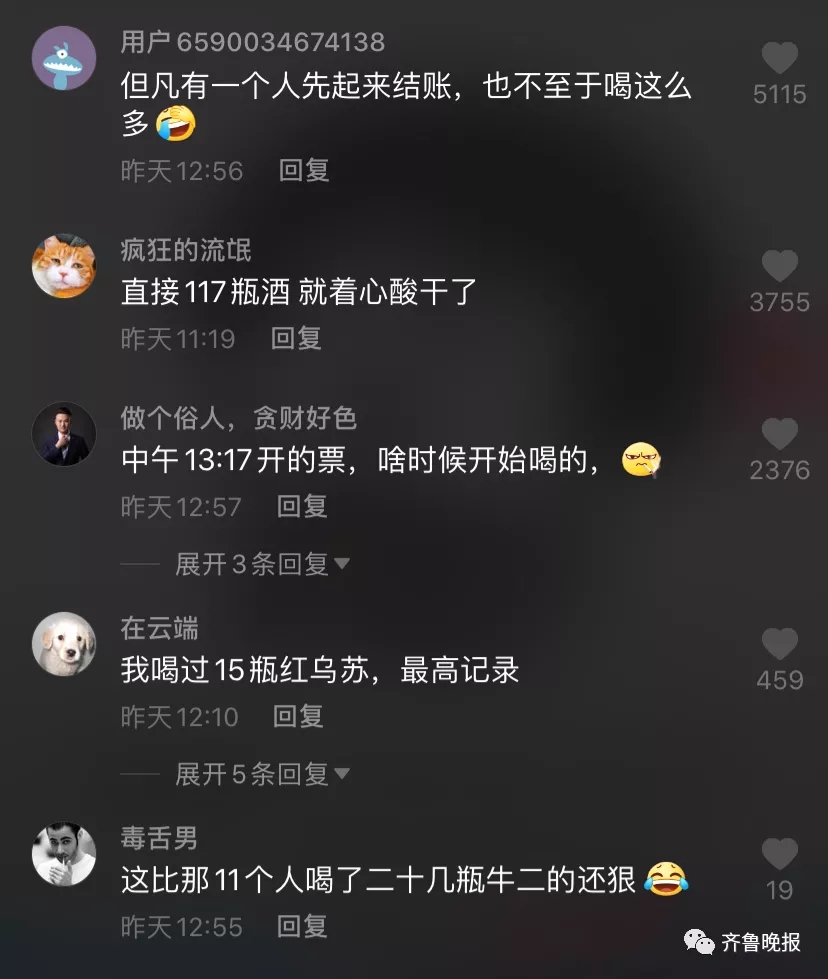Open 疯狂的流氓's cat avatar profile
The height and width of the screenshot is (979, 828).
[64, 266]
